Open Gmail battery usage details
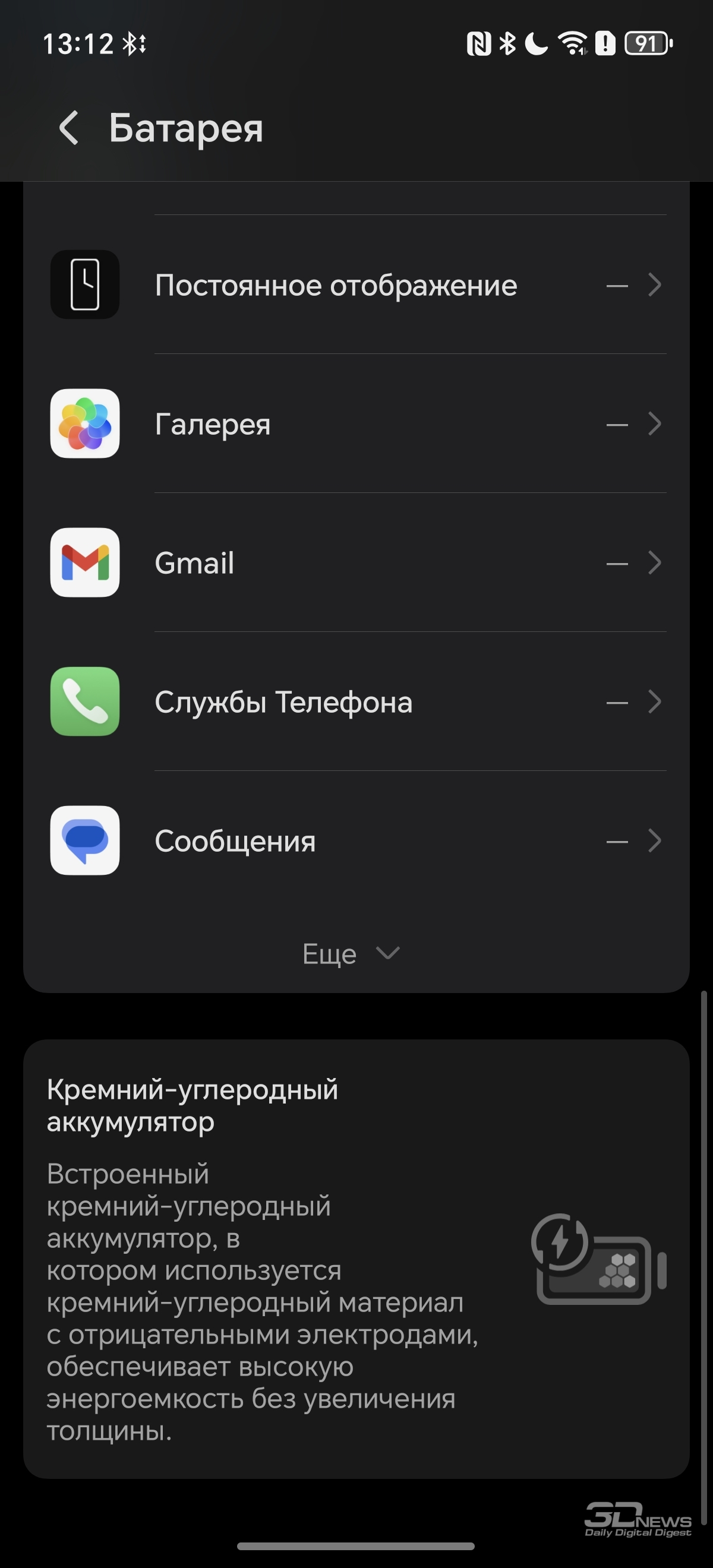Screen dimensions: 713x1568 coord(356,563)
